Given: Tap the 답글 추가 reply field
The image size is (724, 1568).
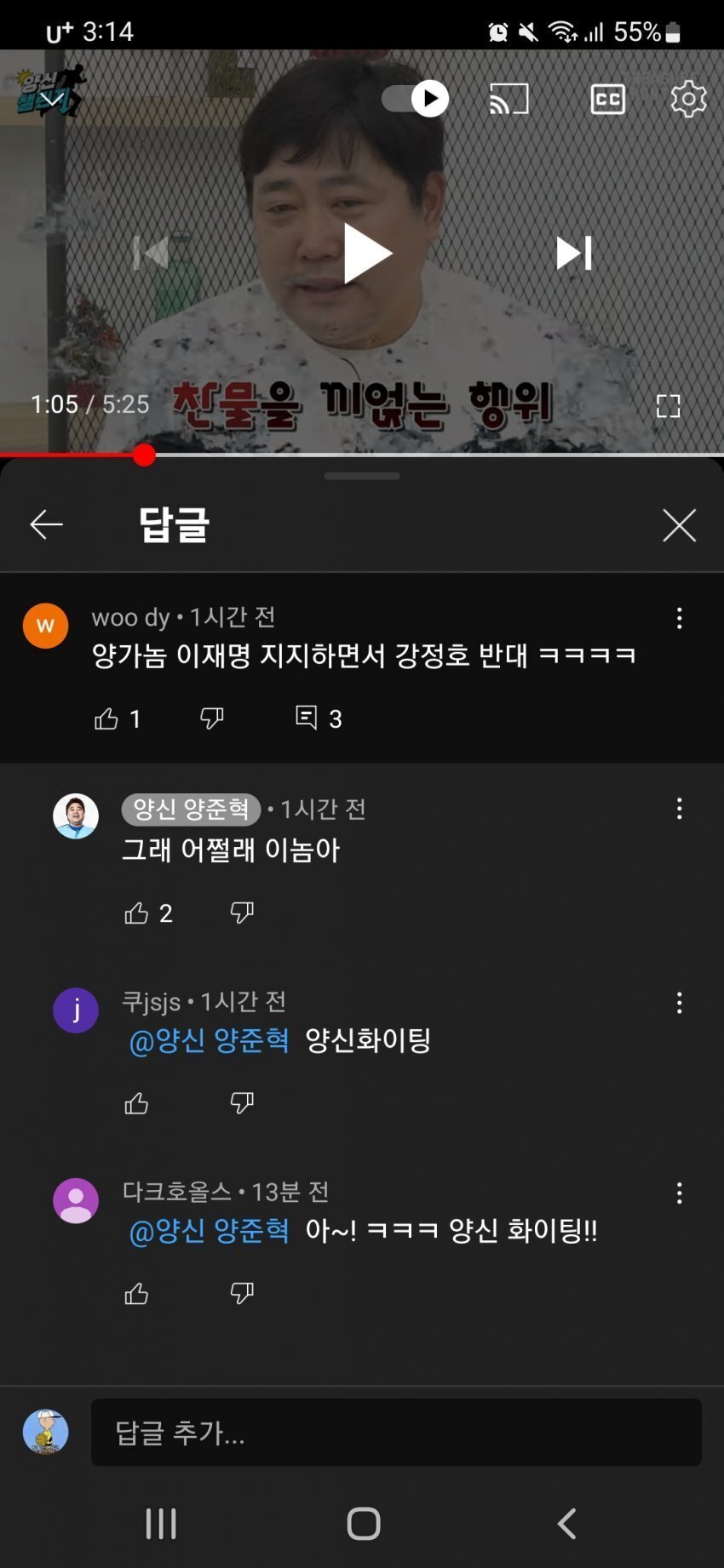Looking at the screenshot, I should pos(396,1433).
